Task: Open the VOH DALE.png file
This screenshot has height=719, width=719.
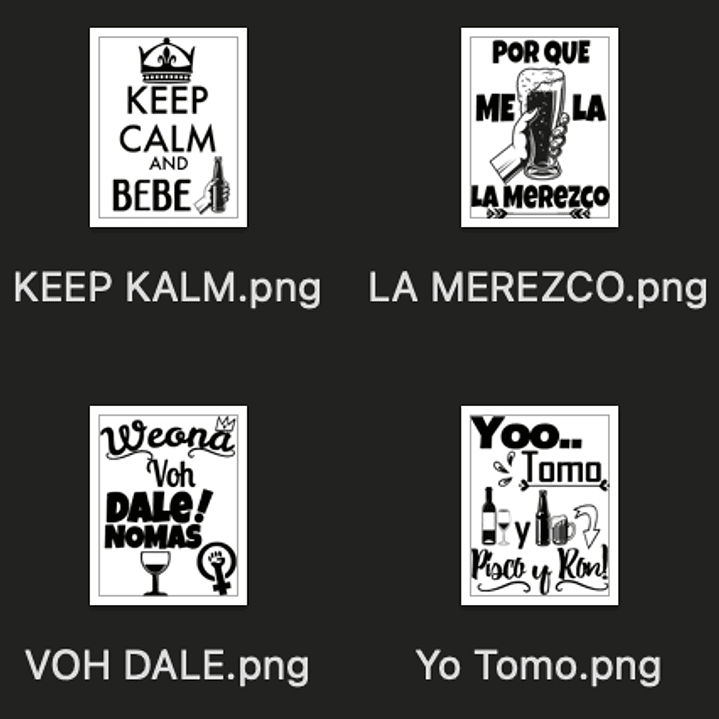Action: click(168, 505)
